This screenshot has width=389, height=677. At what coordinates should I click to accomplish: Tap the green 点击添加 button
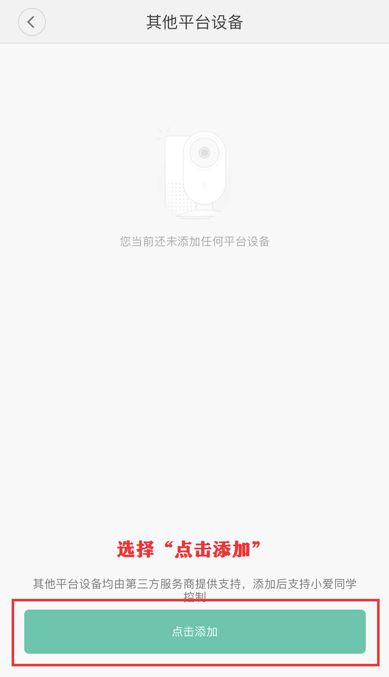[195, 631]
